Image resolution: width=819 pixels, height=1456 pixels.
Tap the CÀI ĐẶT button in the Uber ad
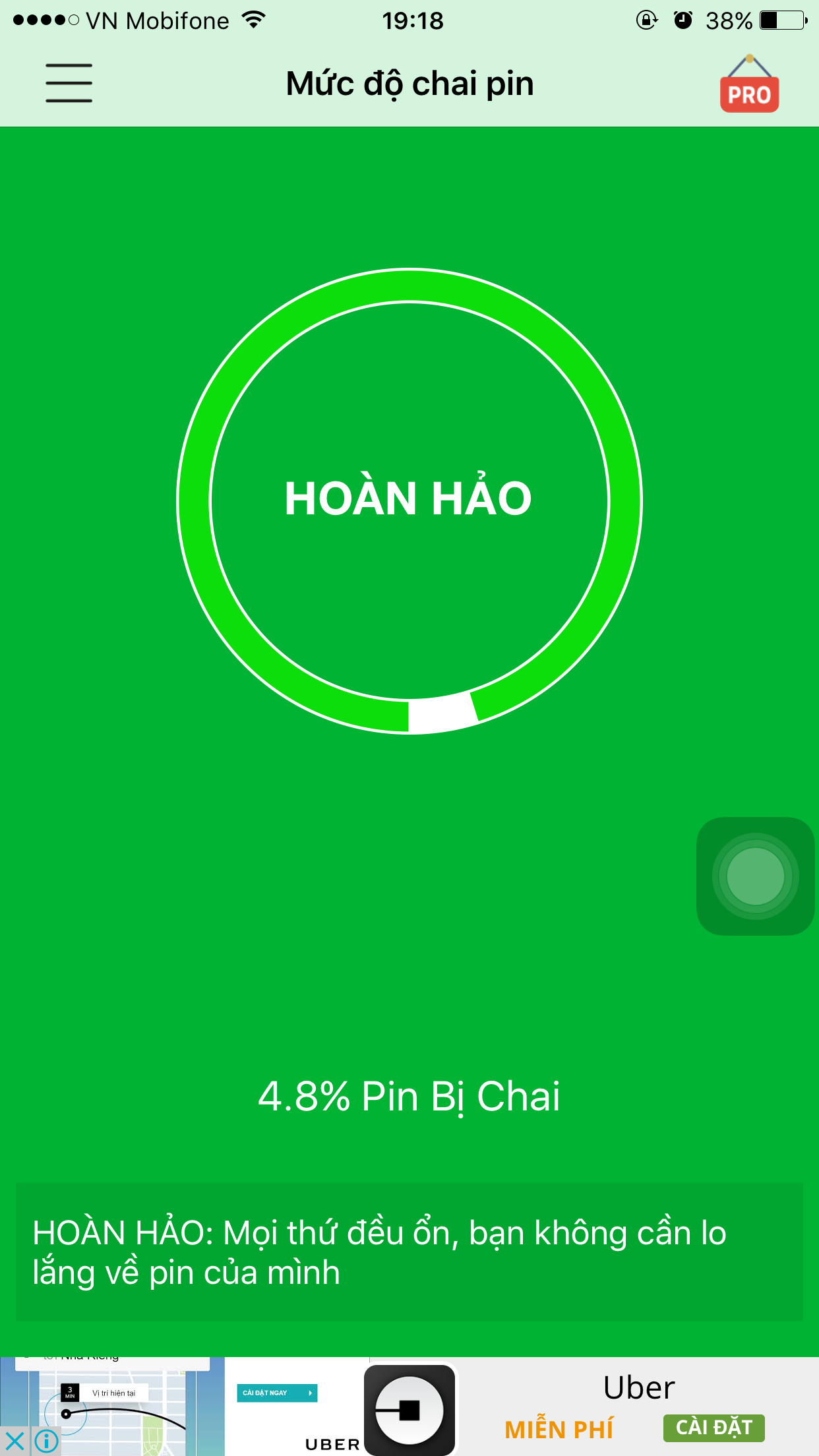coord(713,1428)
